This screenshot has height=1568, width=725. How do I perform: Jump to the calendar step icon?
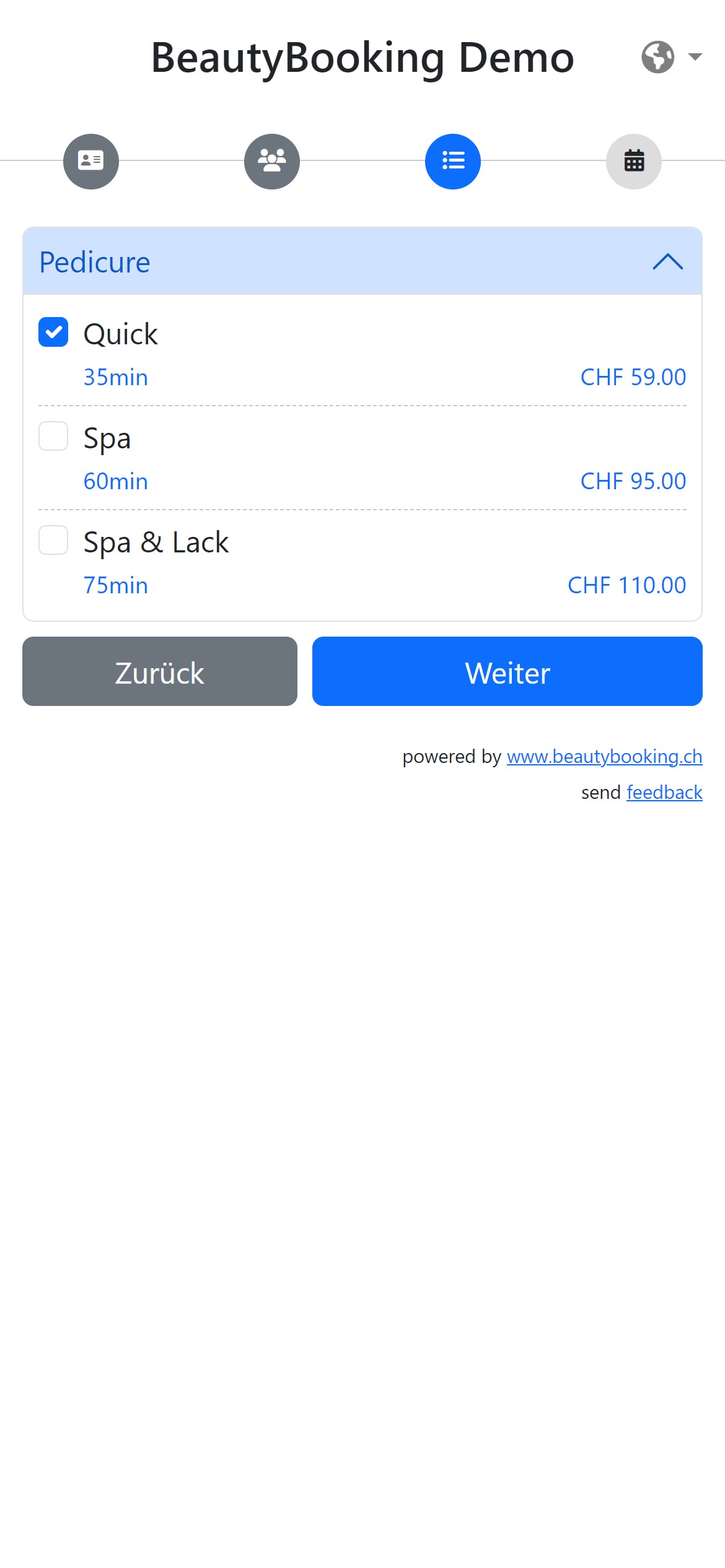633,162
